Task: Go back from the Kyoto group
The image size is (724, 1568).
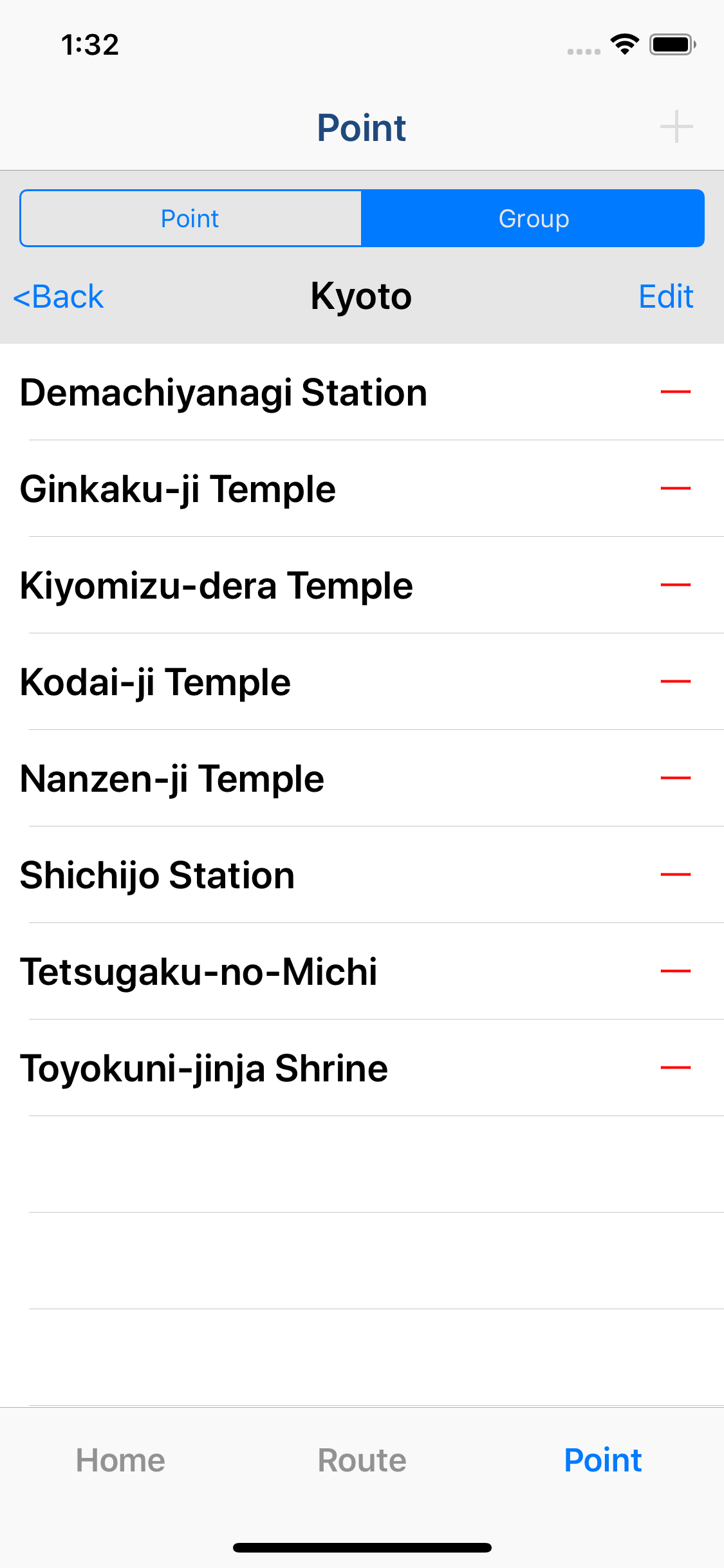Action: point(59,297)
